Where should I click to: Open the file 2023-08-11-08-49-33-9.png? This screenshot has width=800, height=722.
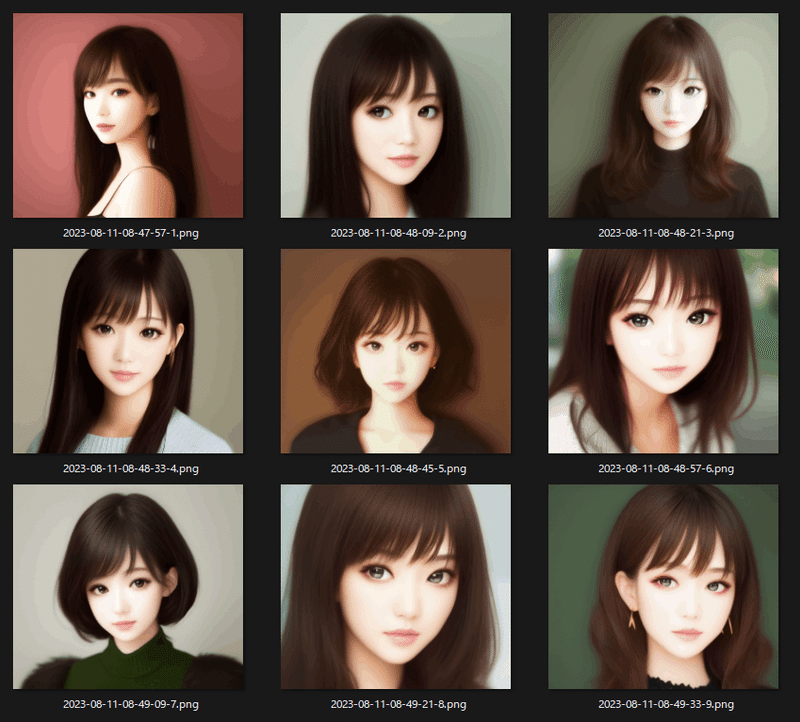[664, 587]
